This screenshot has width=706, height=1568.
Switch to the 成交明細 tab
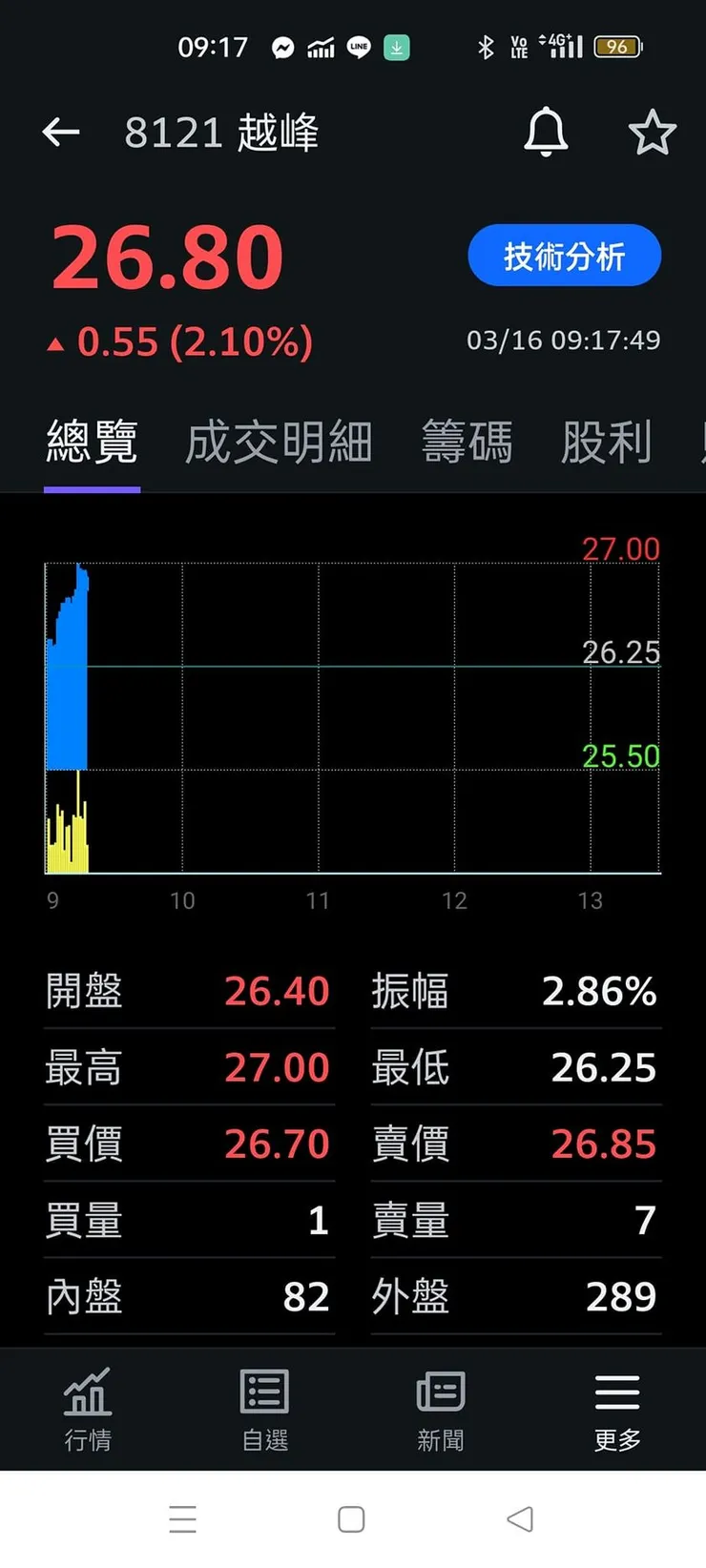278,442
